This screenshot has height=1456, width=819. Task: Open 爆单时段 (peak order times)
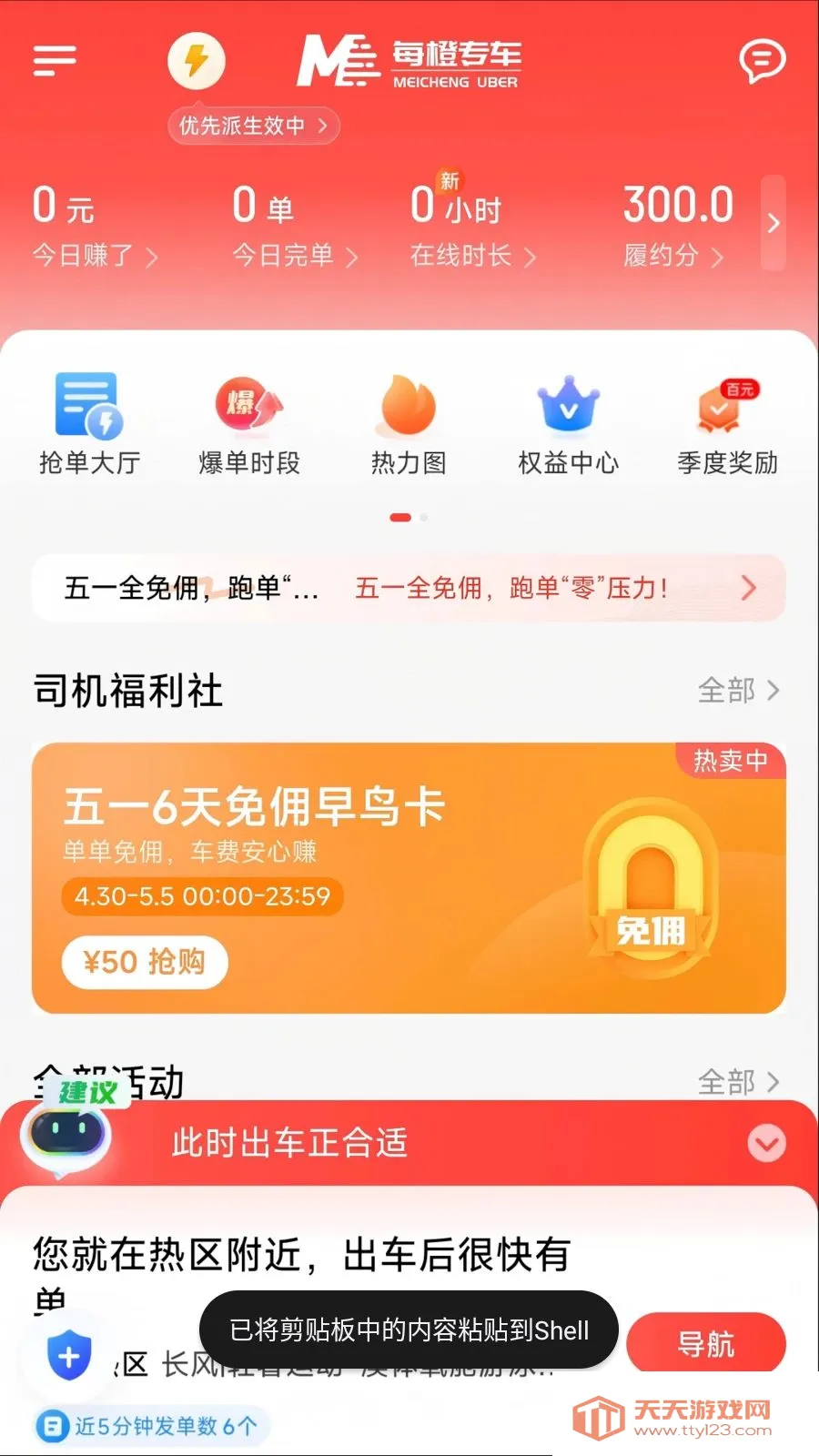pyautogui.click(x=248, y=423)
